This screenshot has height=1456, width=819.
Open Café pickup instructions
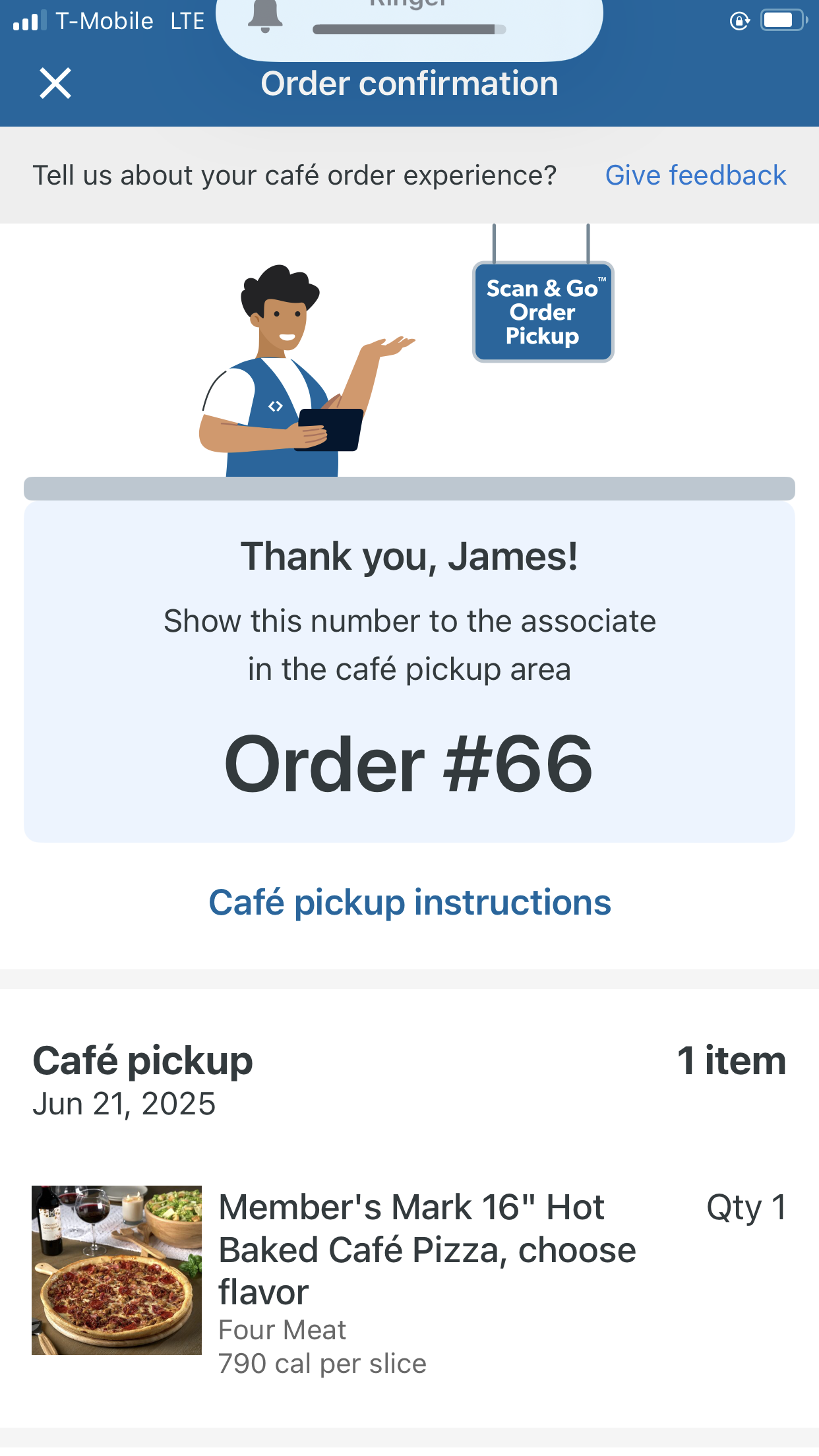pyautogui.click(x=409, y=902)
